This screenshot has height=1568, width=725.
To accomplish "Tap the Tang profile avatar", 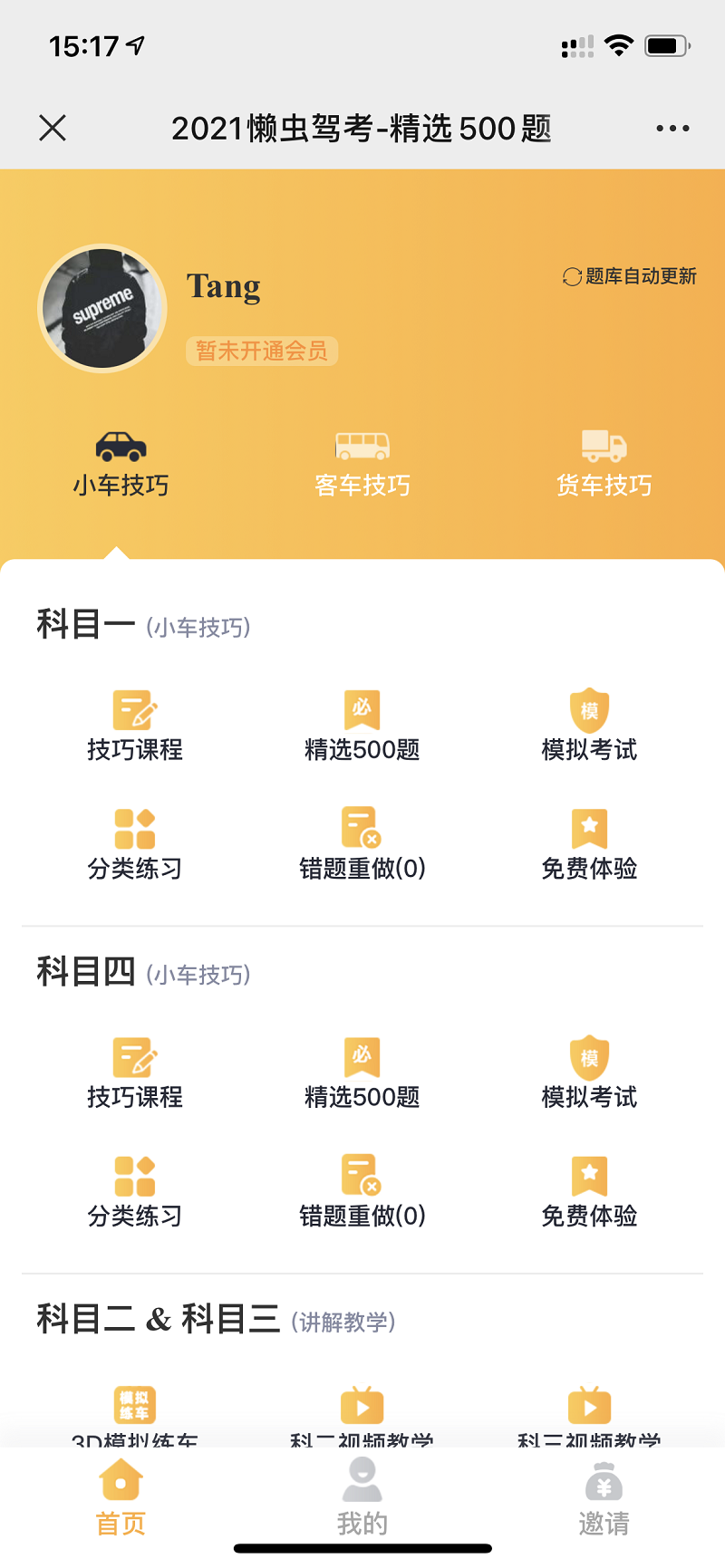I will pos(102,308).
